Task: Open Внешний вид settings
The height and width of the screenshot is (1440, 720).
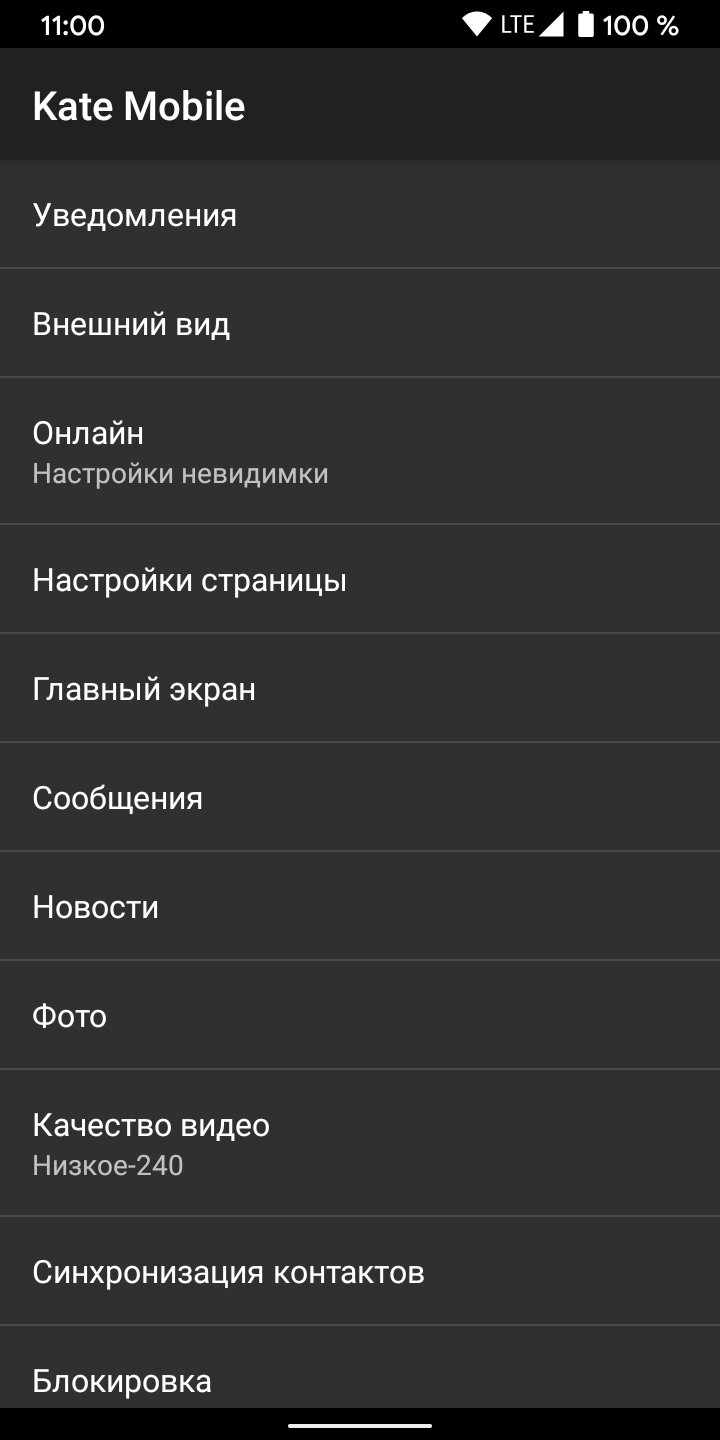Action: tap(360, 323)
